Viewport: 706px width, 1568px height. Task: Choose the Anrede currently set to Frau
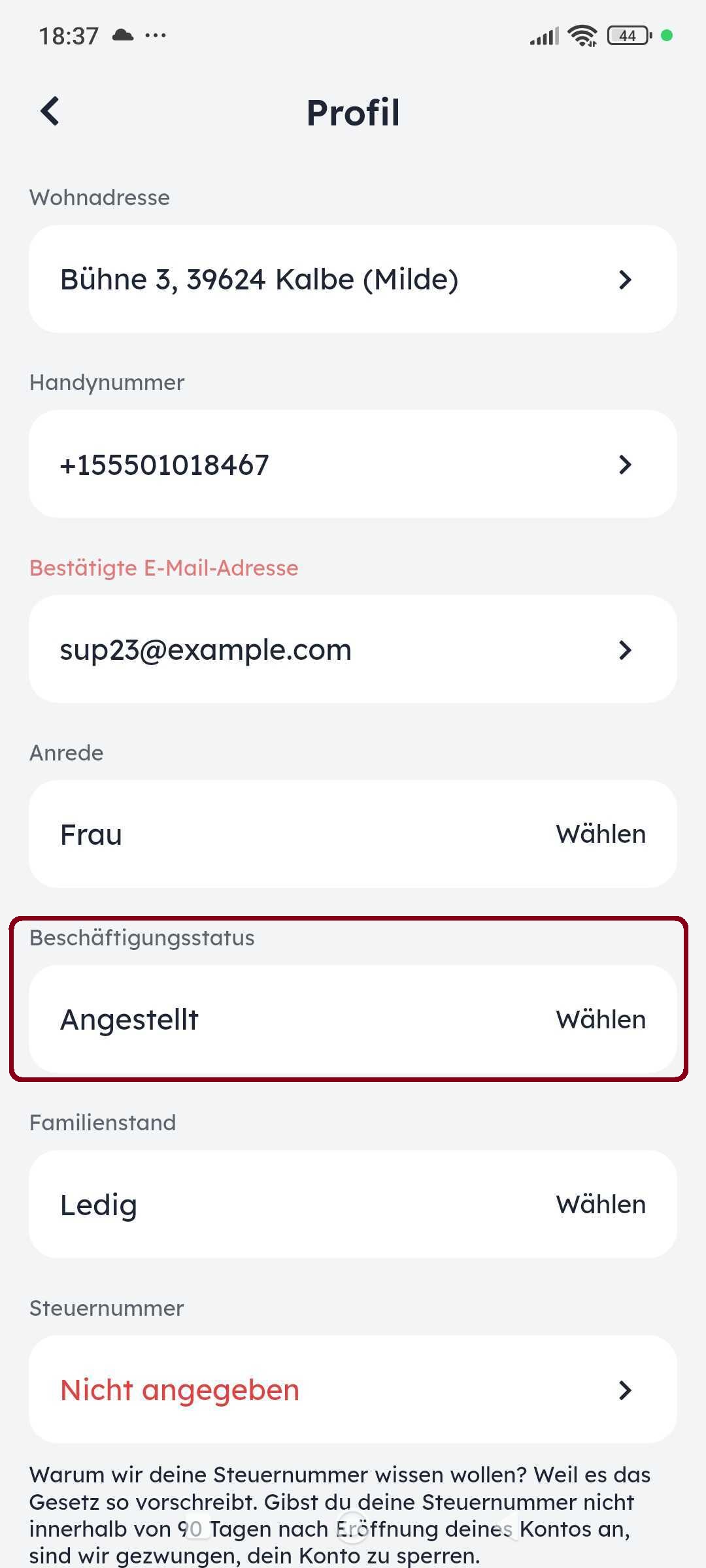pyautogui.click(x=353, y=834)
